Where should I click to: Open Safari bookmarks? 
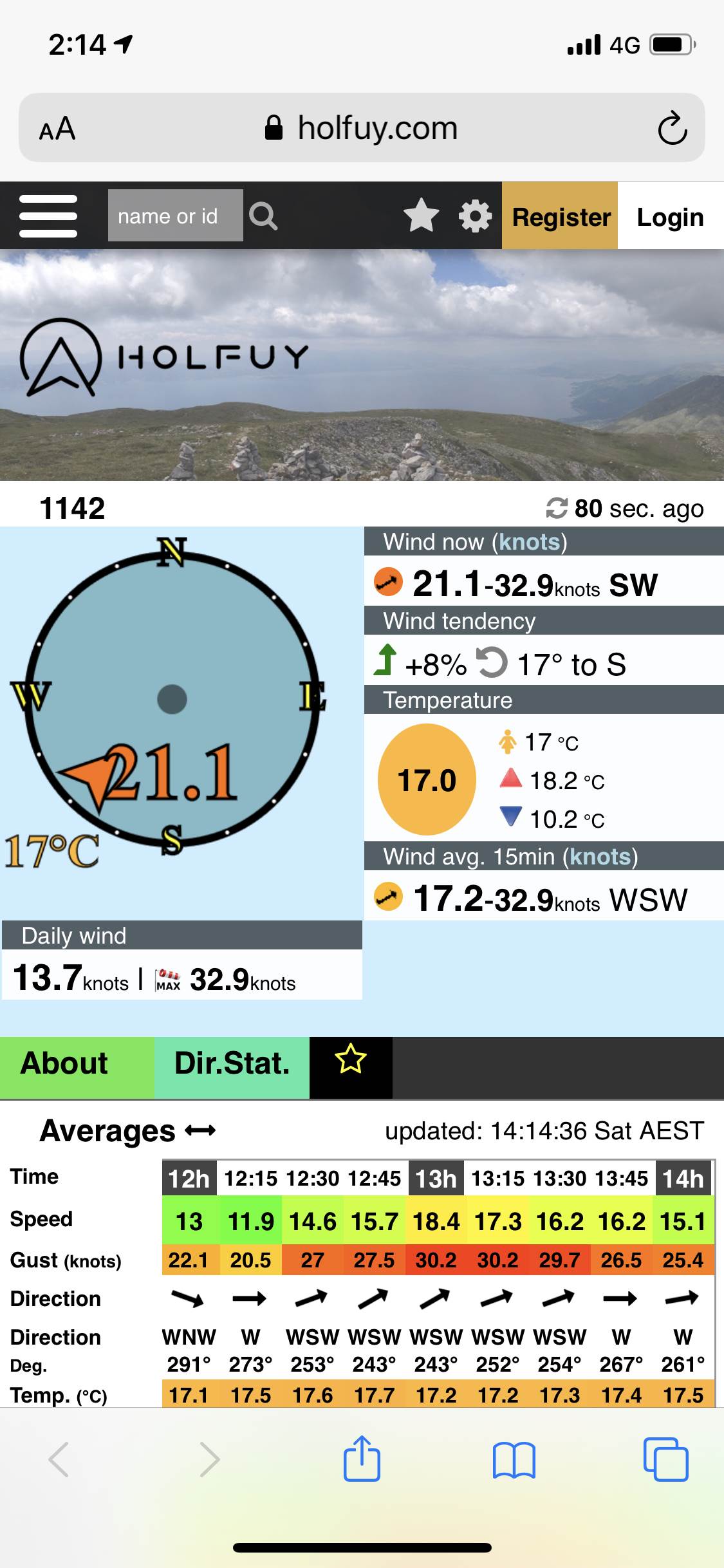pos(514,1460)
